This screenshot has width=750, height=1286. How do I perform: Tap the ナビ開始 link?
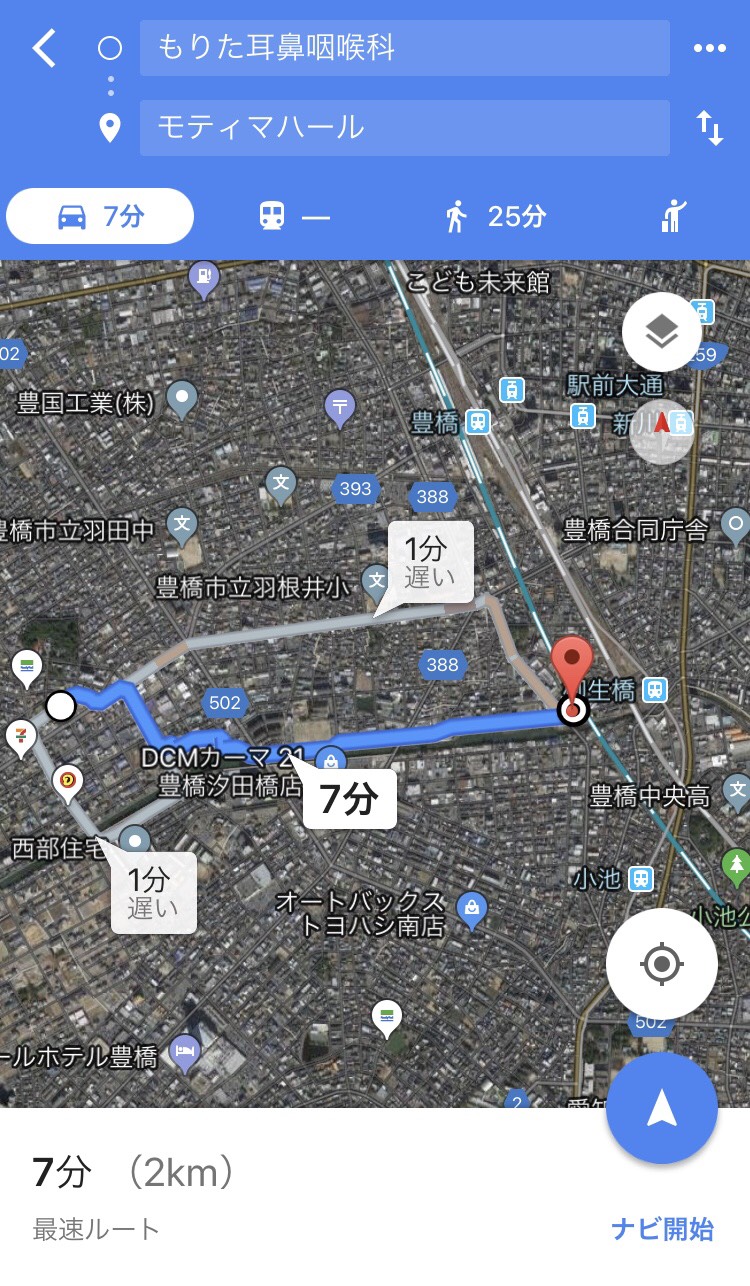click(662, 1229)
